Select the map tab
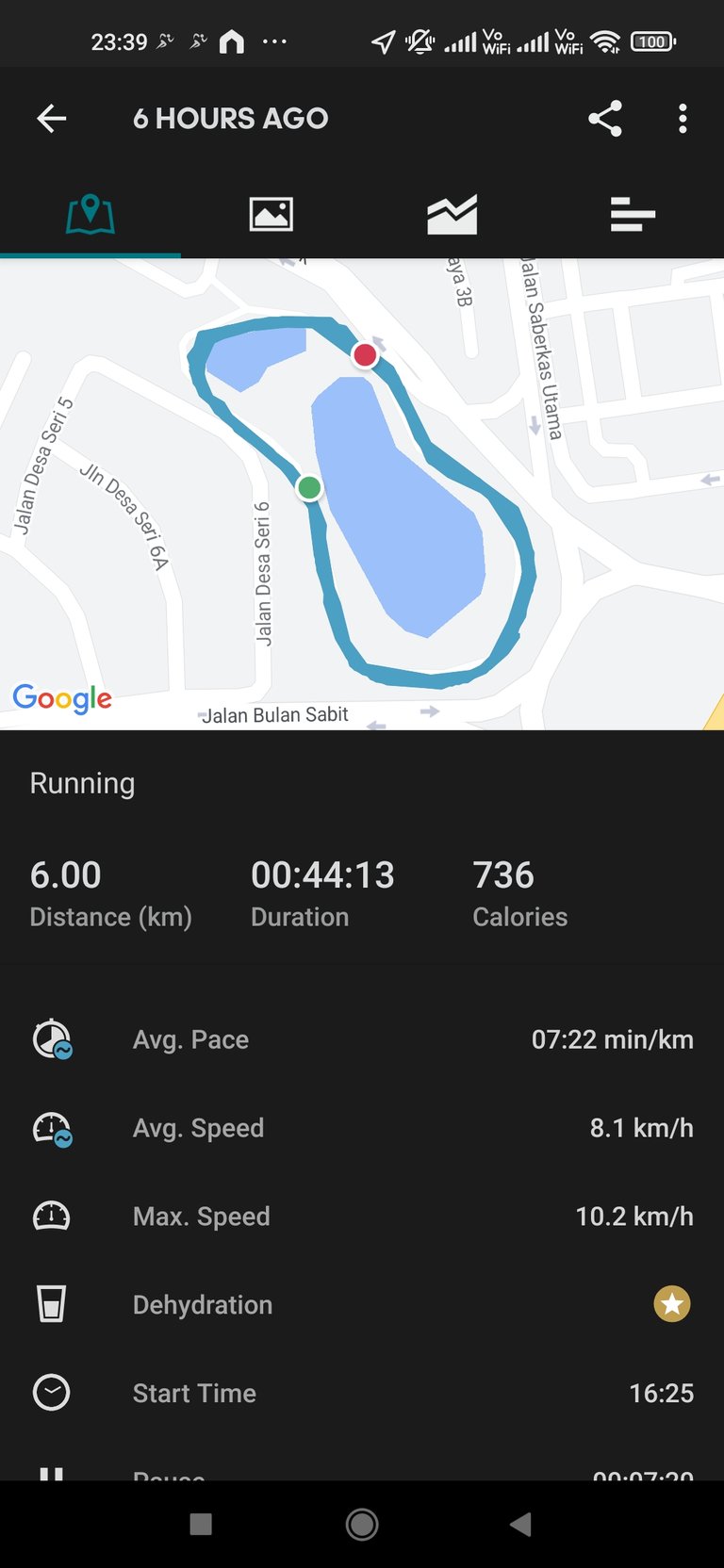 tap(90, 215)
